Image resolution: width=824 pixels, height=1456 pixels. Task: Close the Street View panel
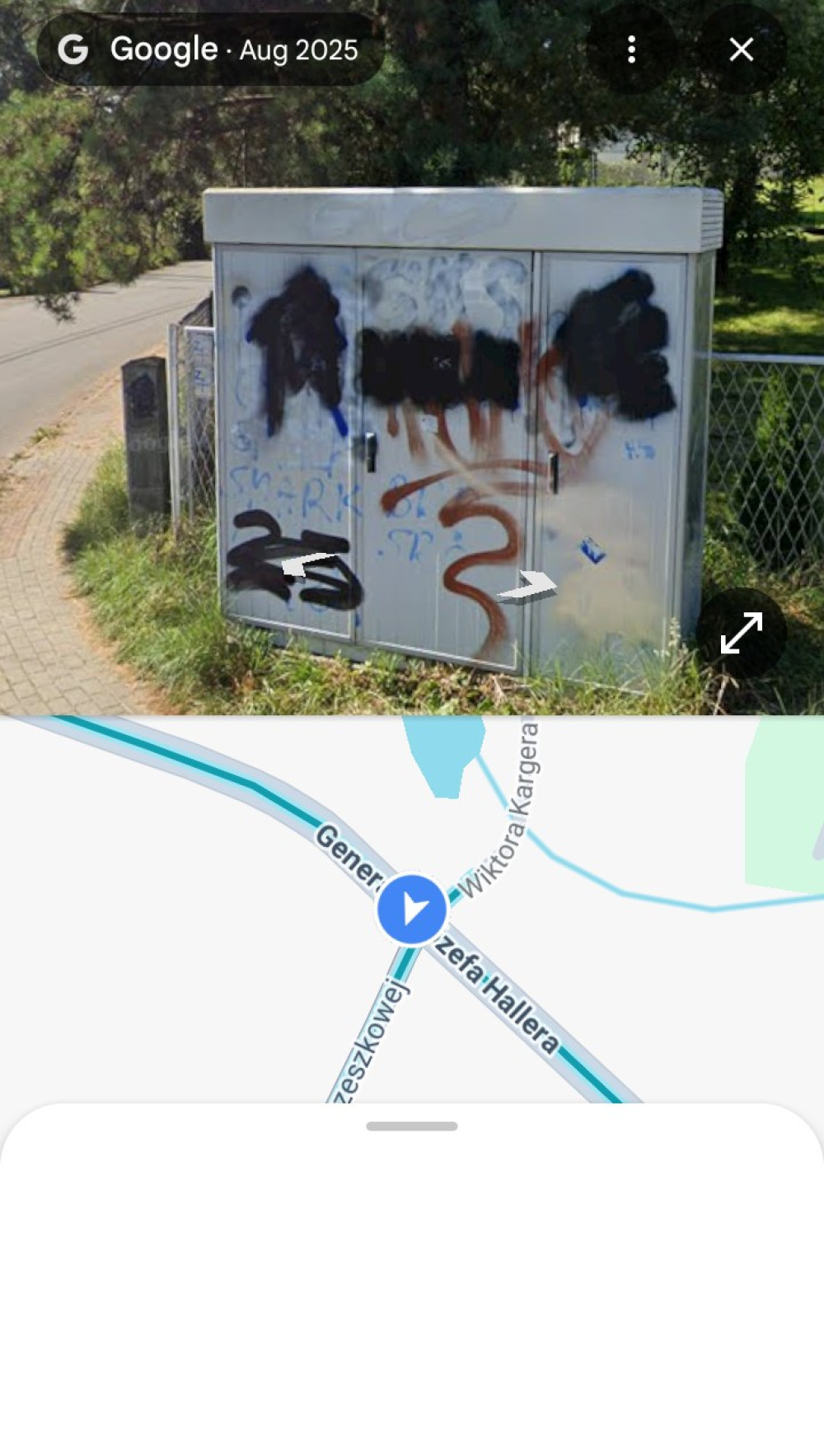741,49
